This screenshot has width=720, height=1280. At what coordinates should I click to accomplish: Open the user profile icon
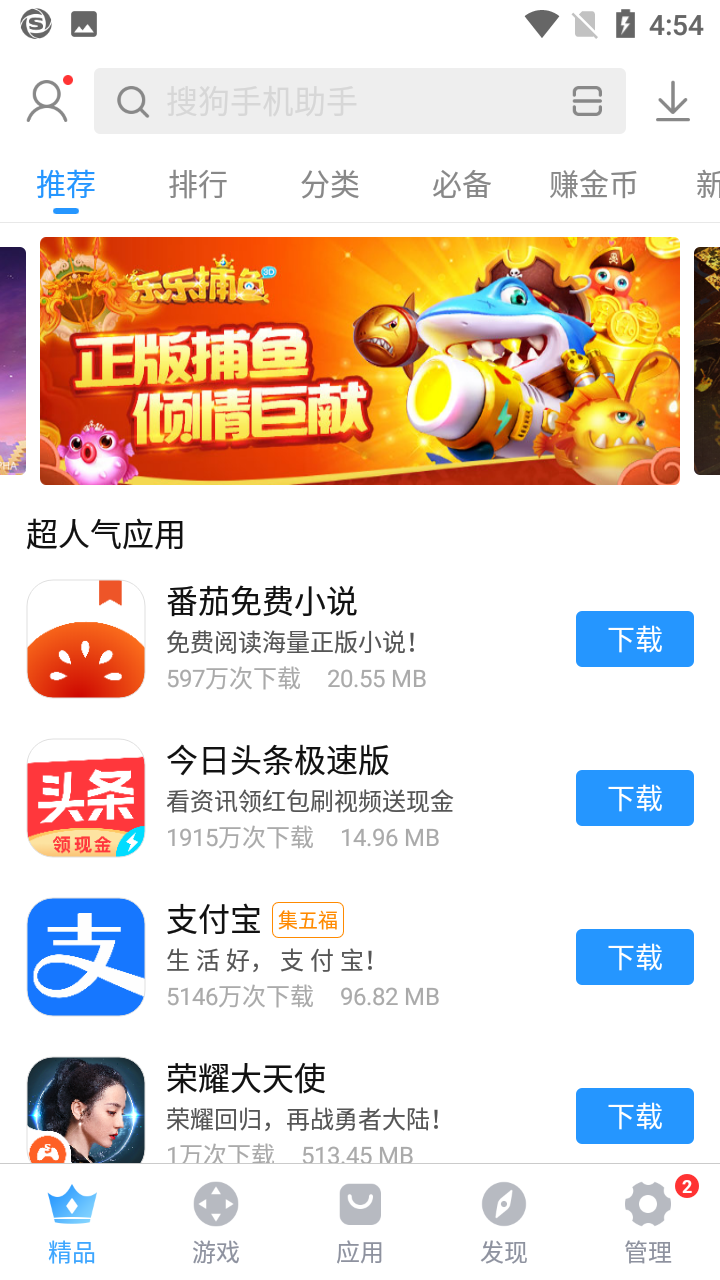click(47, 101)
